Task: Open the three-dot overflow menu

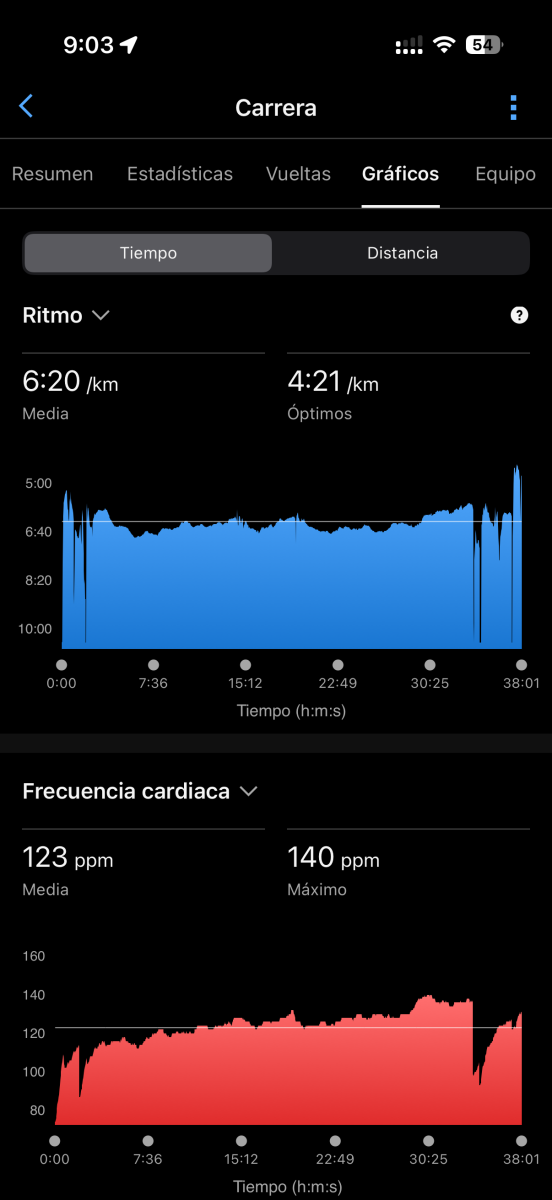Action: pos(513,107)
